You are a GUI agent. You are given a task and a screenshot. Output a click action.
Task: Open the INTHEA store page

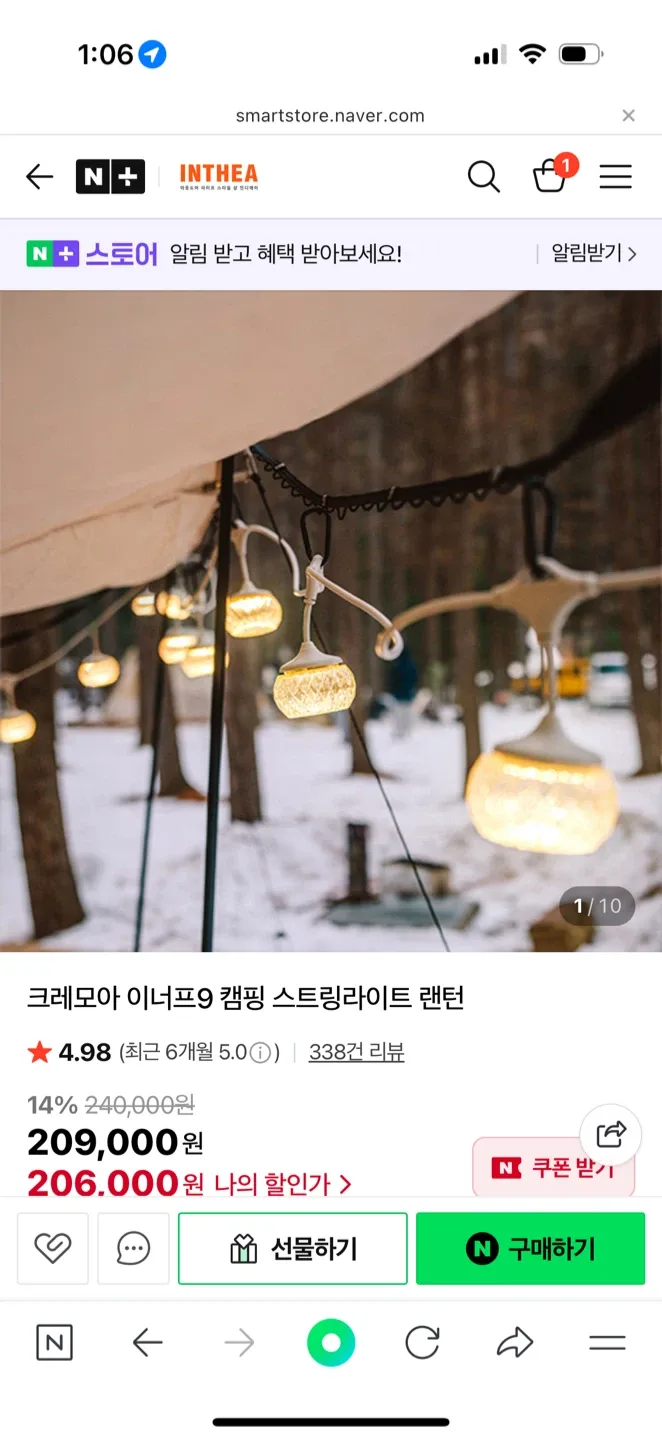click(x=218, y=177)
